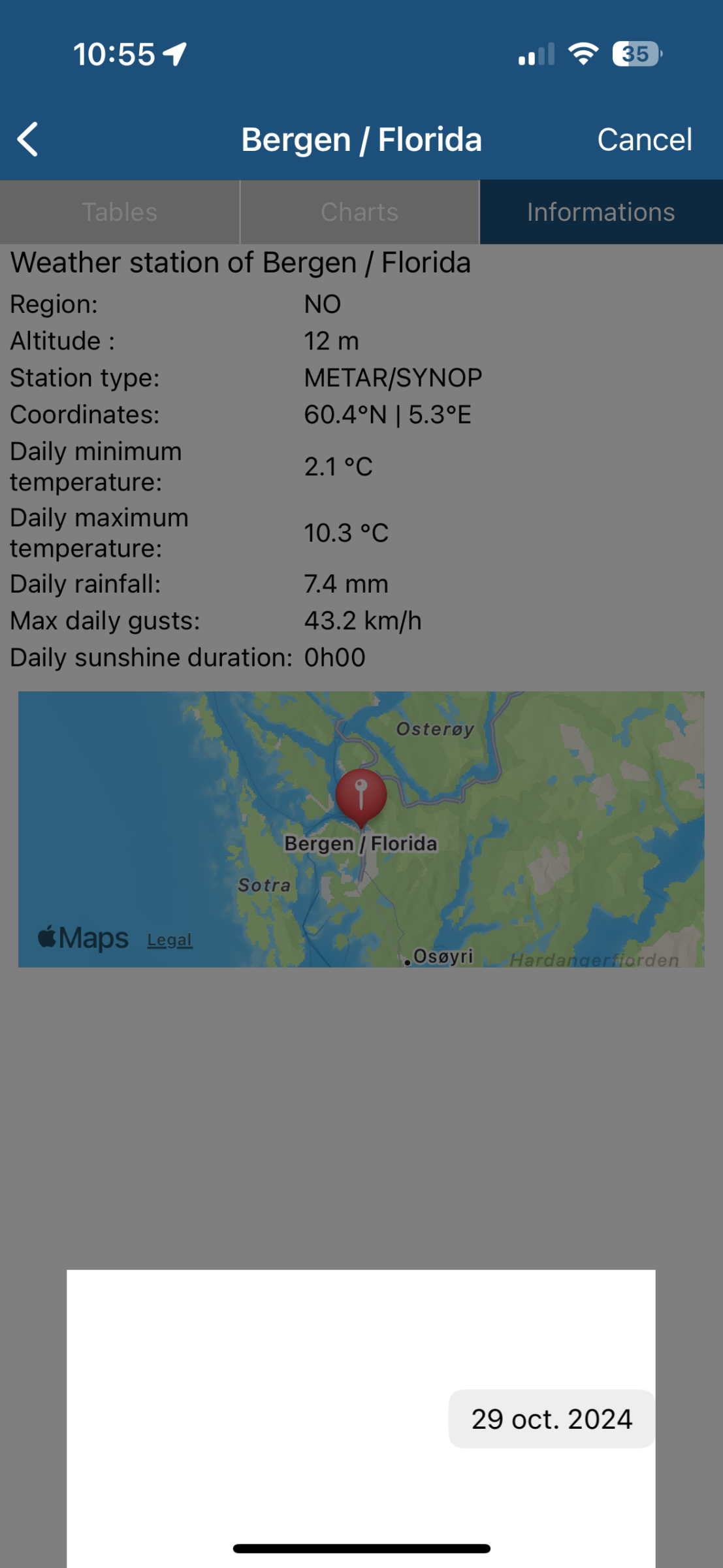Open the 29 oct. 2024 date picker
The width and height of the screenshot is (723, 1568).
[551, 1419]
